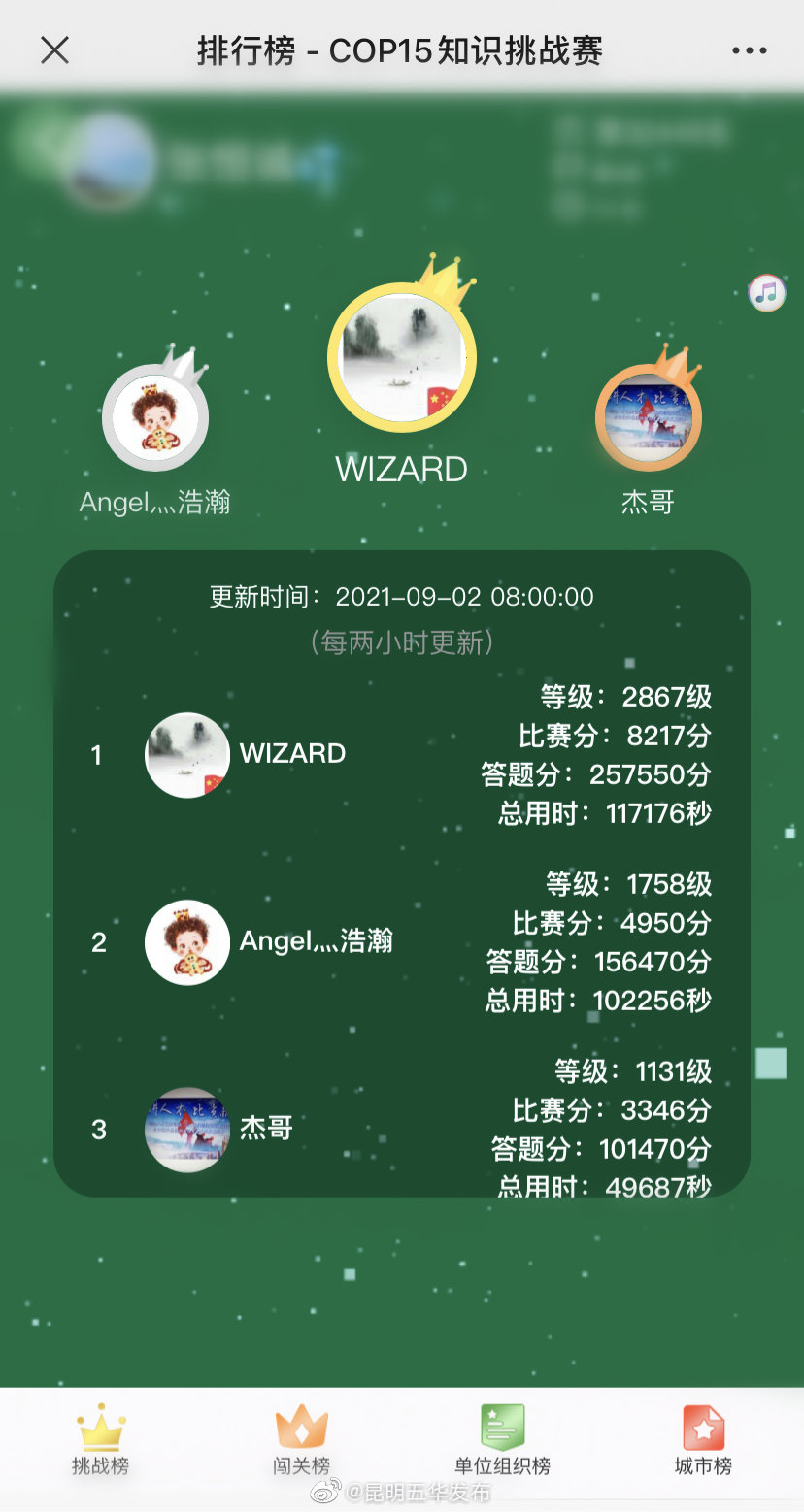804x1512 pixels.
Task: Click the orange 闯关榜 crown icon
Action: tap(301, 1427)
